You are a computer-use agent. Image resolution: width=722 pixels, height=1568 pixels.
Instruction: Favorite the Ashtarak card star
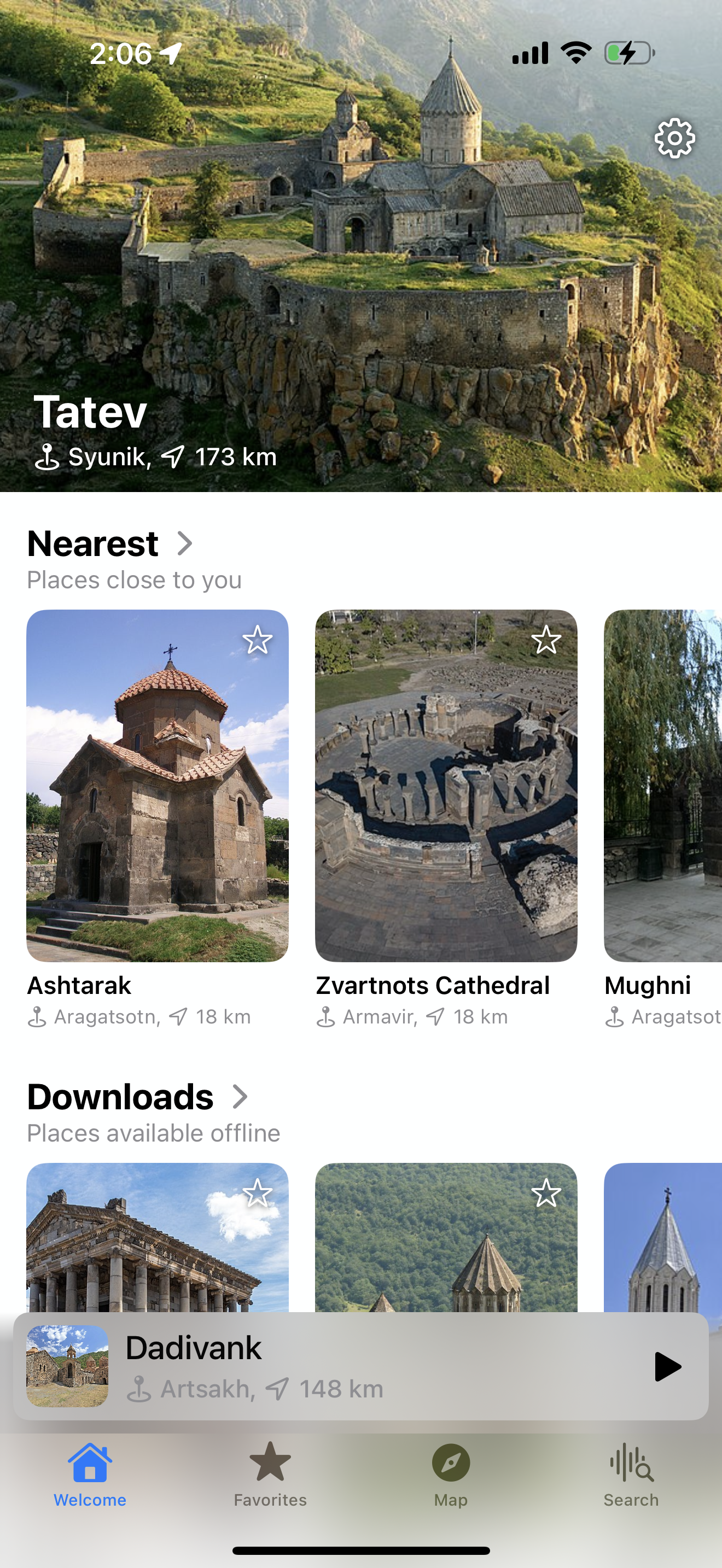[x=258, y=640]
